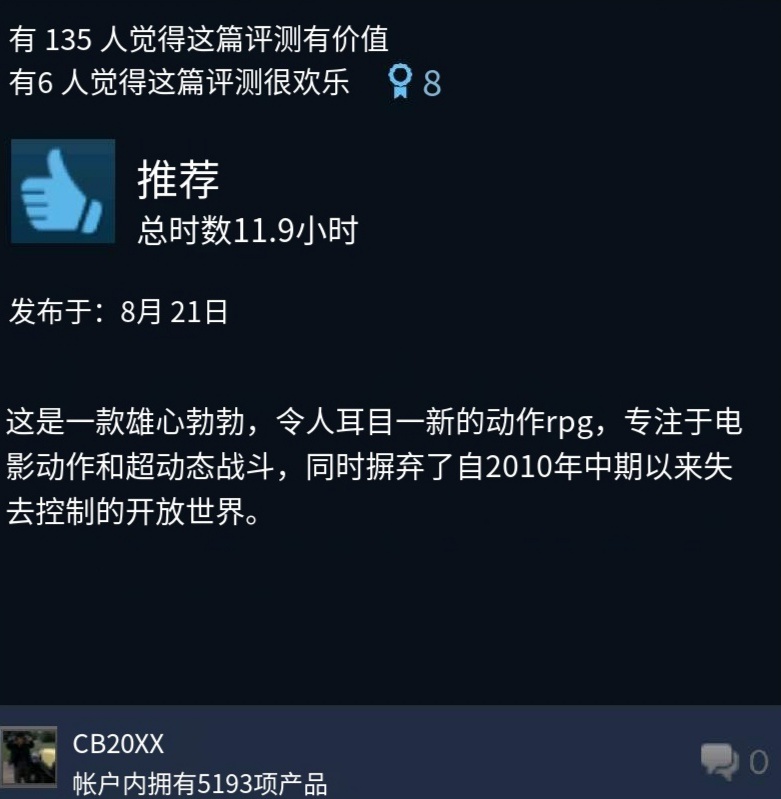
Task: Open CB20XX's profile avatar
Action: (29, 757)
